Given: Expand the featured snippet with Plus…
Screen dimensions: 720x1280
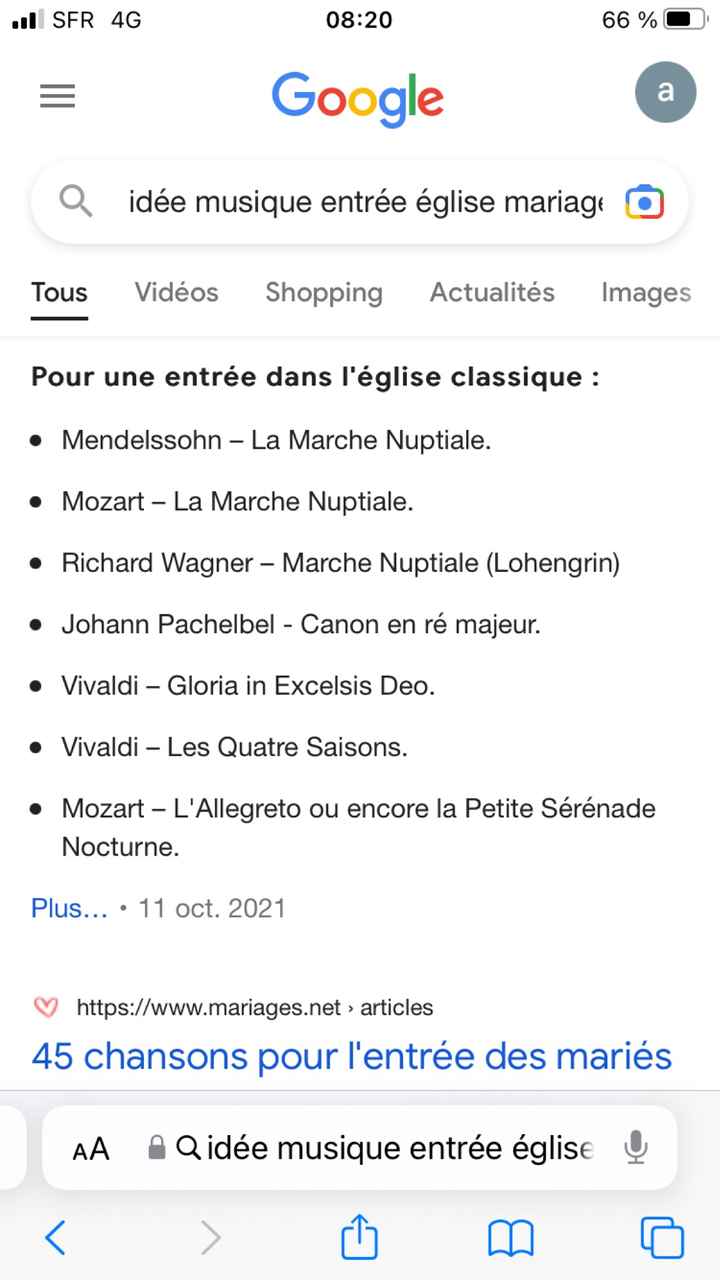Looking at the screenshot, I should point(68,907).
